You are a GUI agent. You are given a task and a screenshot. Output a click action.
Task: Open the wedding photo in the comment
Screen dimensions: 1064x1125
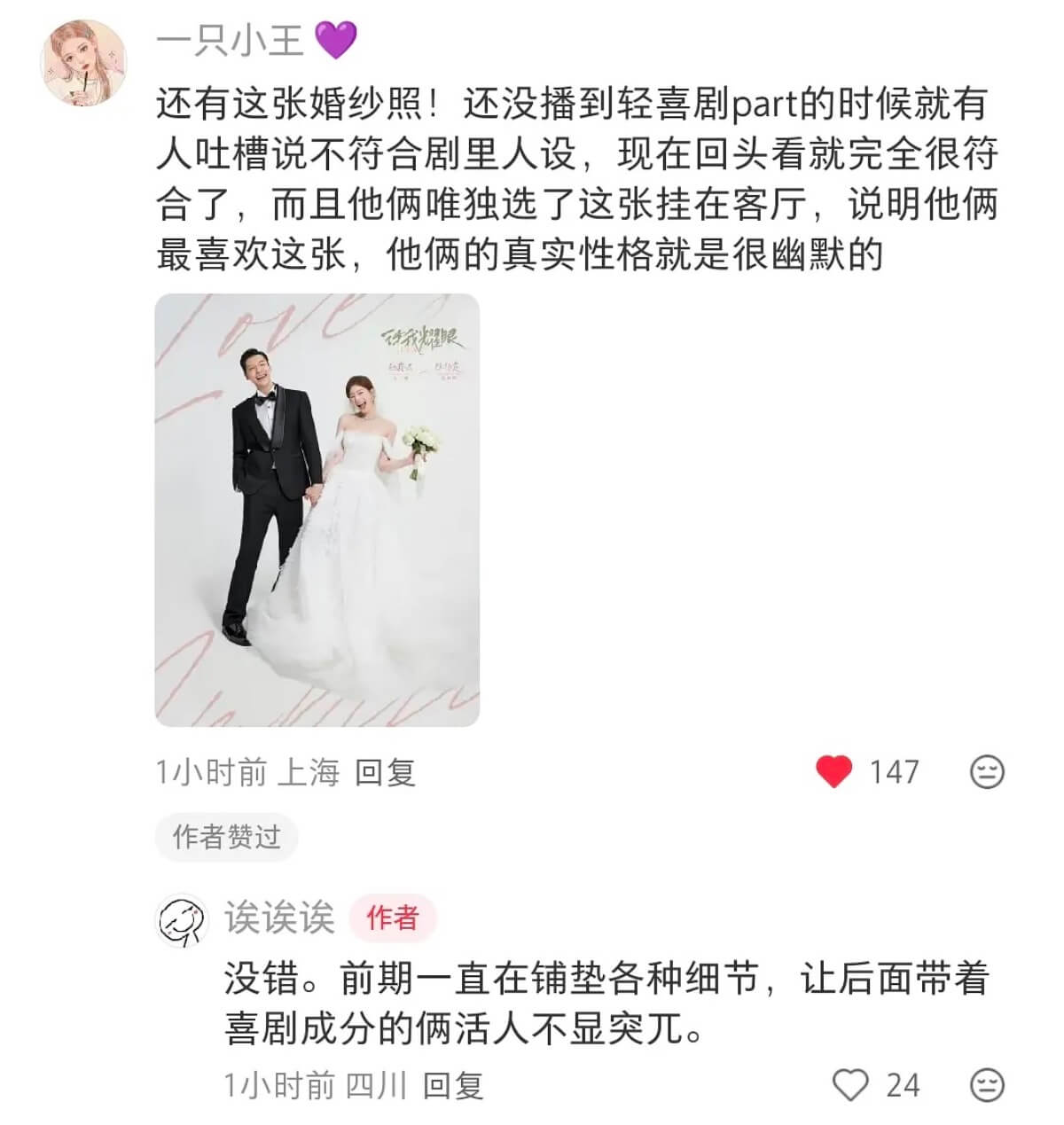317,510
